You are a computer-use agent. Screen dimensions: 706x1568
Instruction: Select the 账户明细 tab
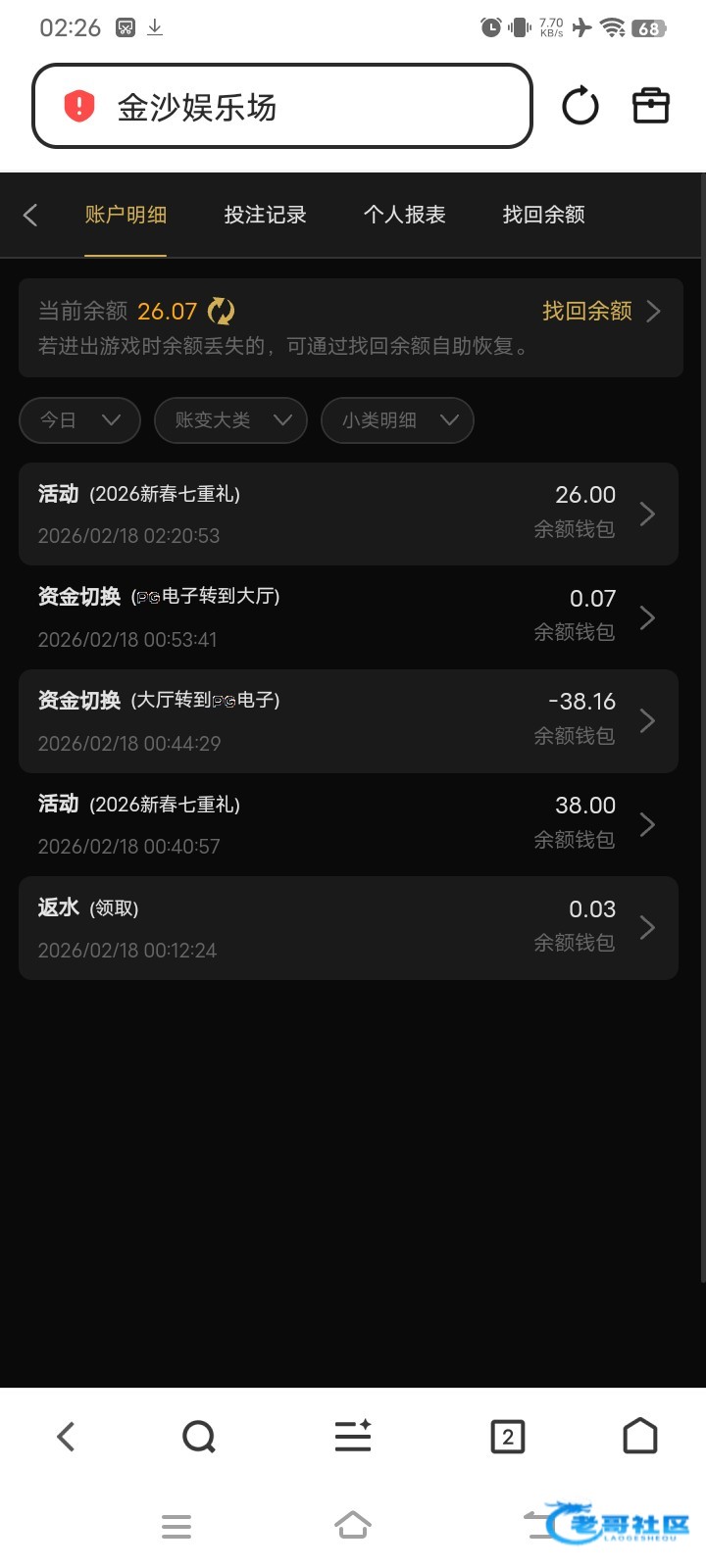pos(126,215)
